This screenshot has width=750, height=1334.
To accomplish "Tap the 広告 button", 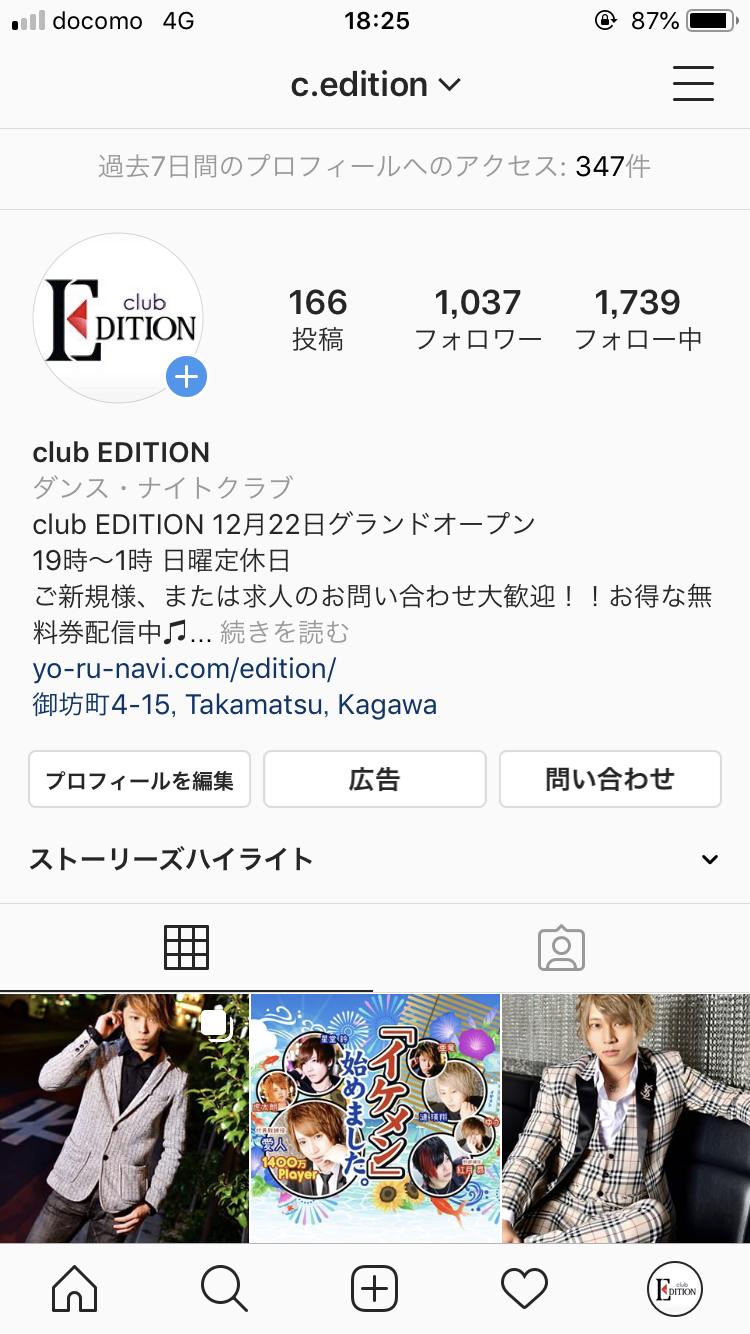I will point(375,779).
